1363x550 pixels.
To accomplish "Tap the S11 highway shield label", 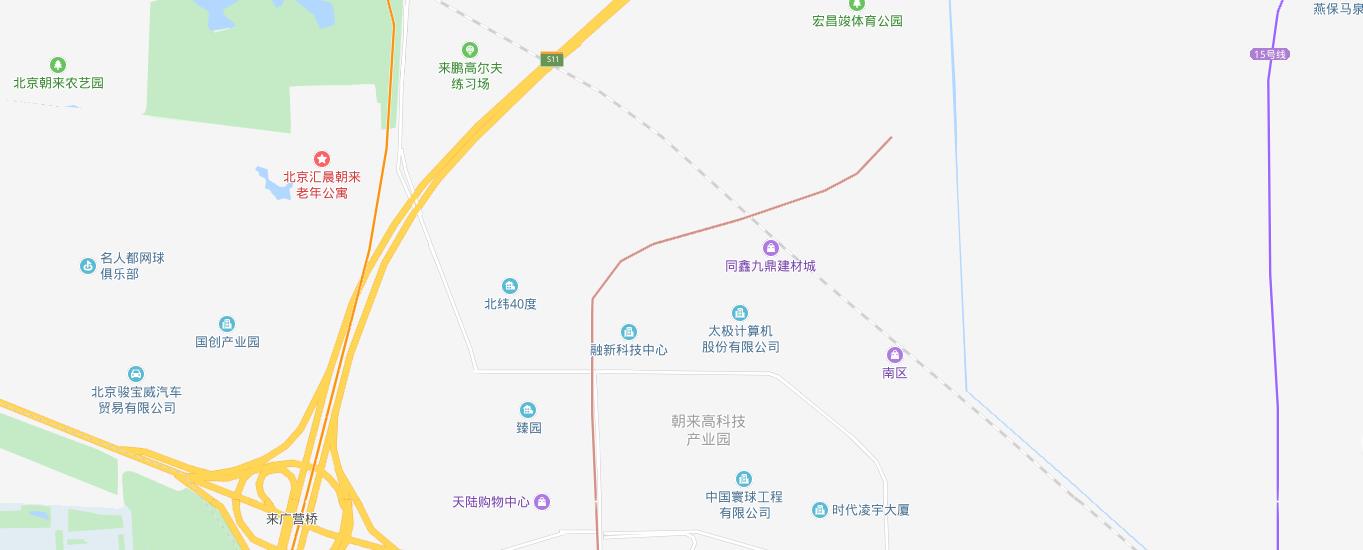I will coord(552,59).
